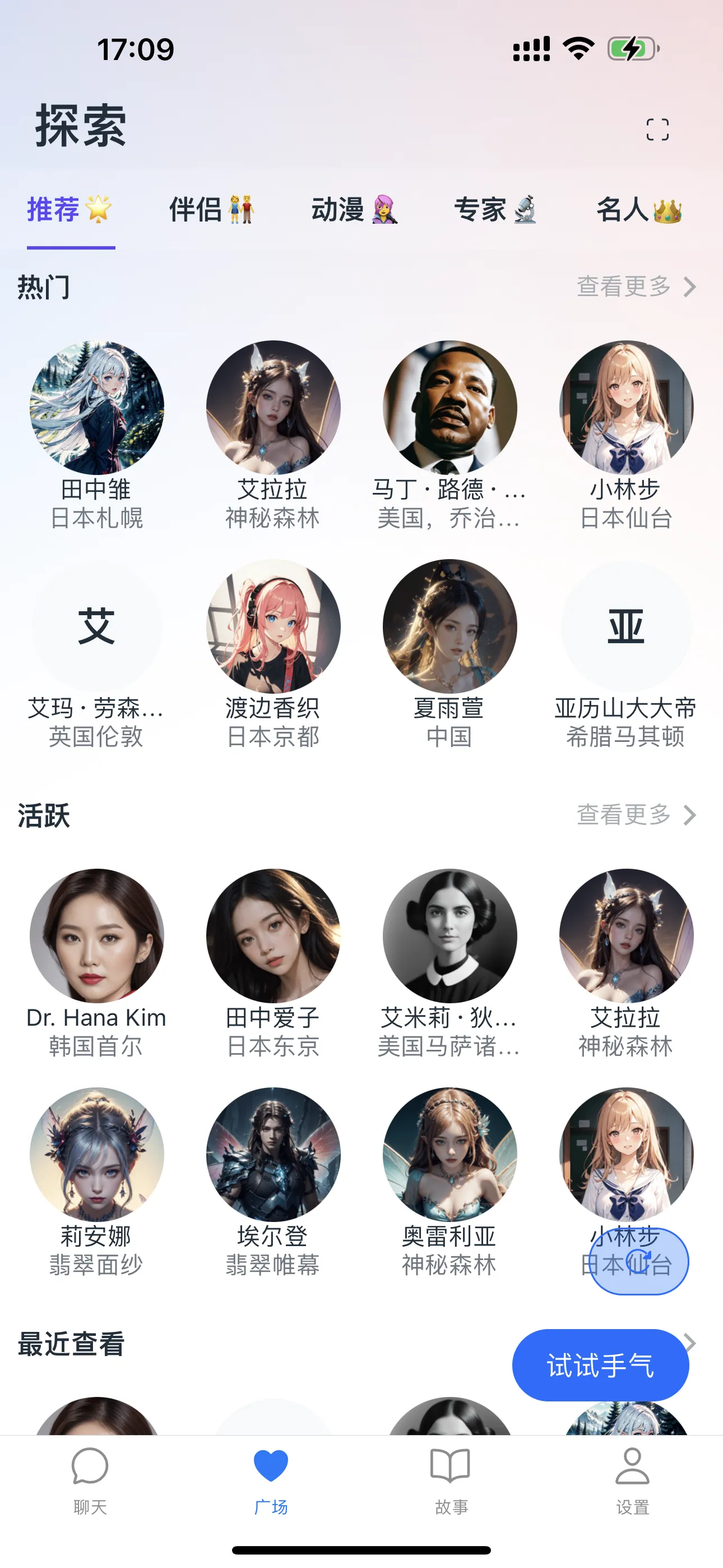723x1568 pixels.
Task: Open 田中雏's character profile
Action: coord(97,408)
